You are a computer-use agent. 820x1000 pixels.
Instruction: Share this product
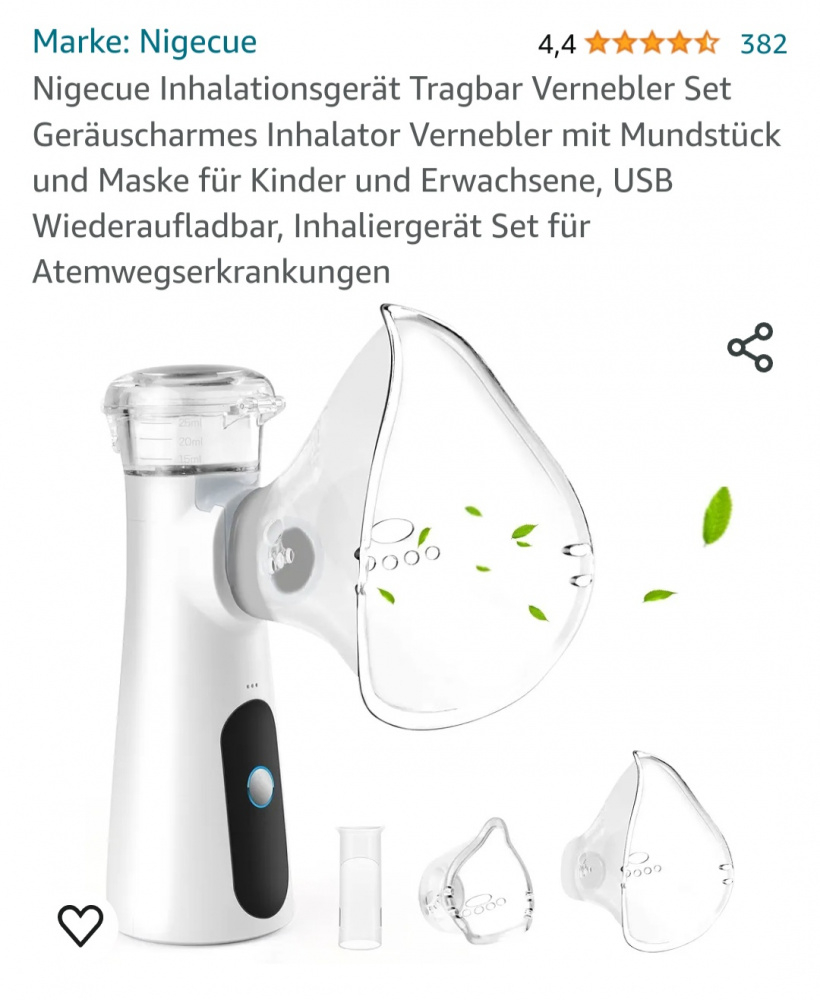point(750,348)
